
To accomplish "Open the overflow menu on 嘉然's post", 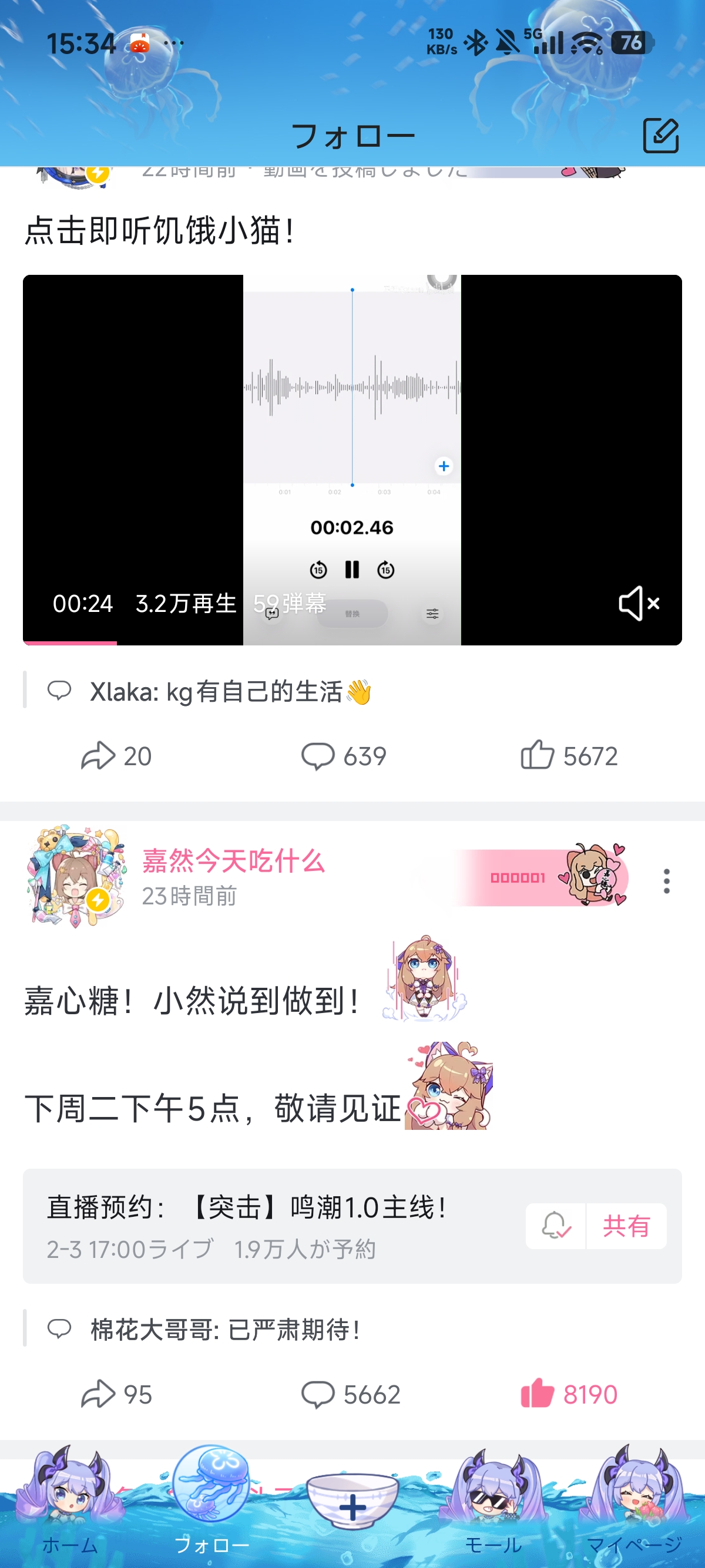I will pos(667,881).
